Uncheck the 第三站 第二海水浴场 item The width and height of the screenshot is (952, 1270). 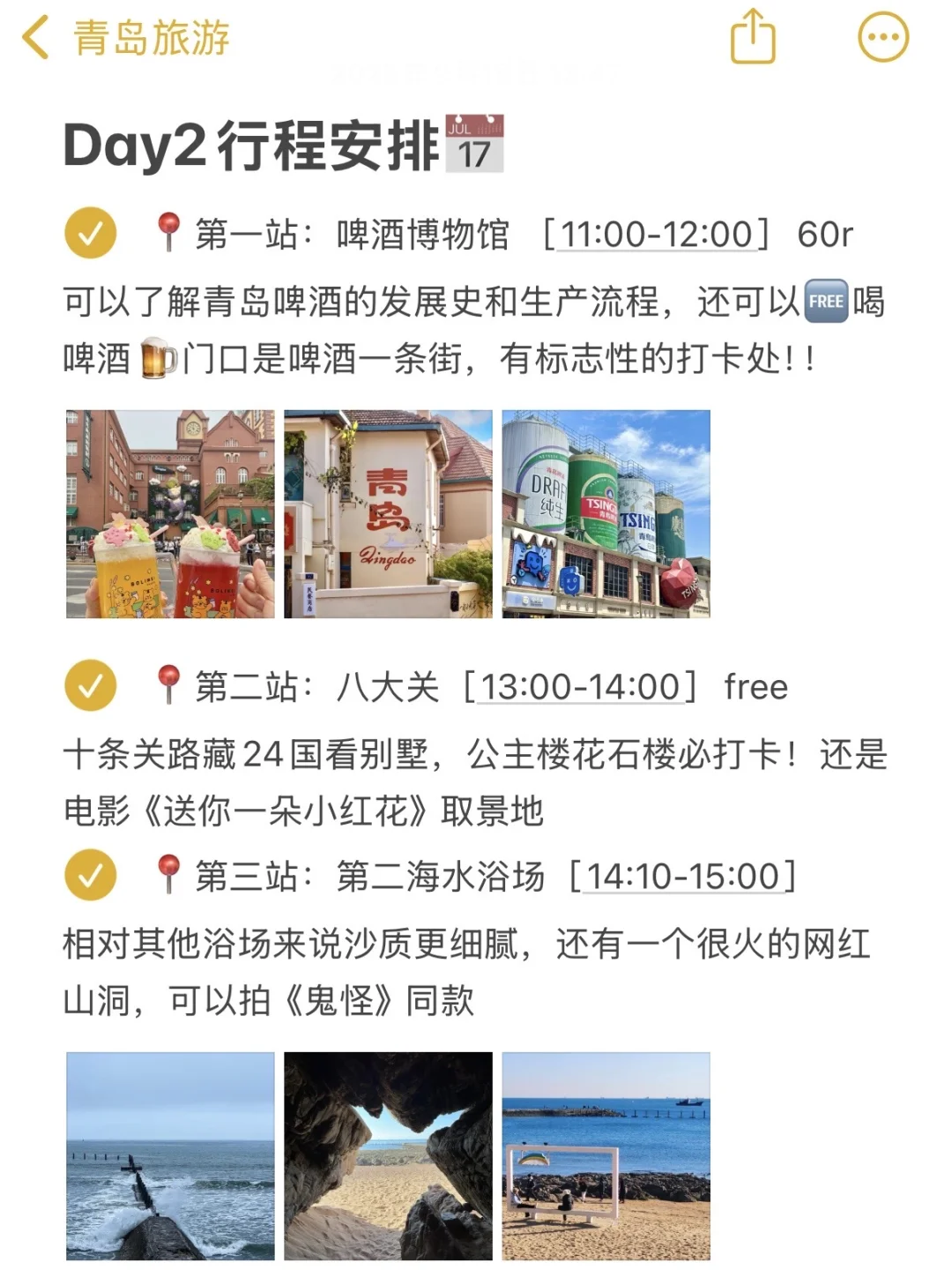(91, 875)
